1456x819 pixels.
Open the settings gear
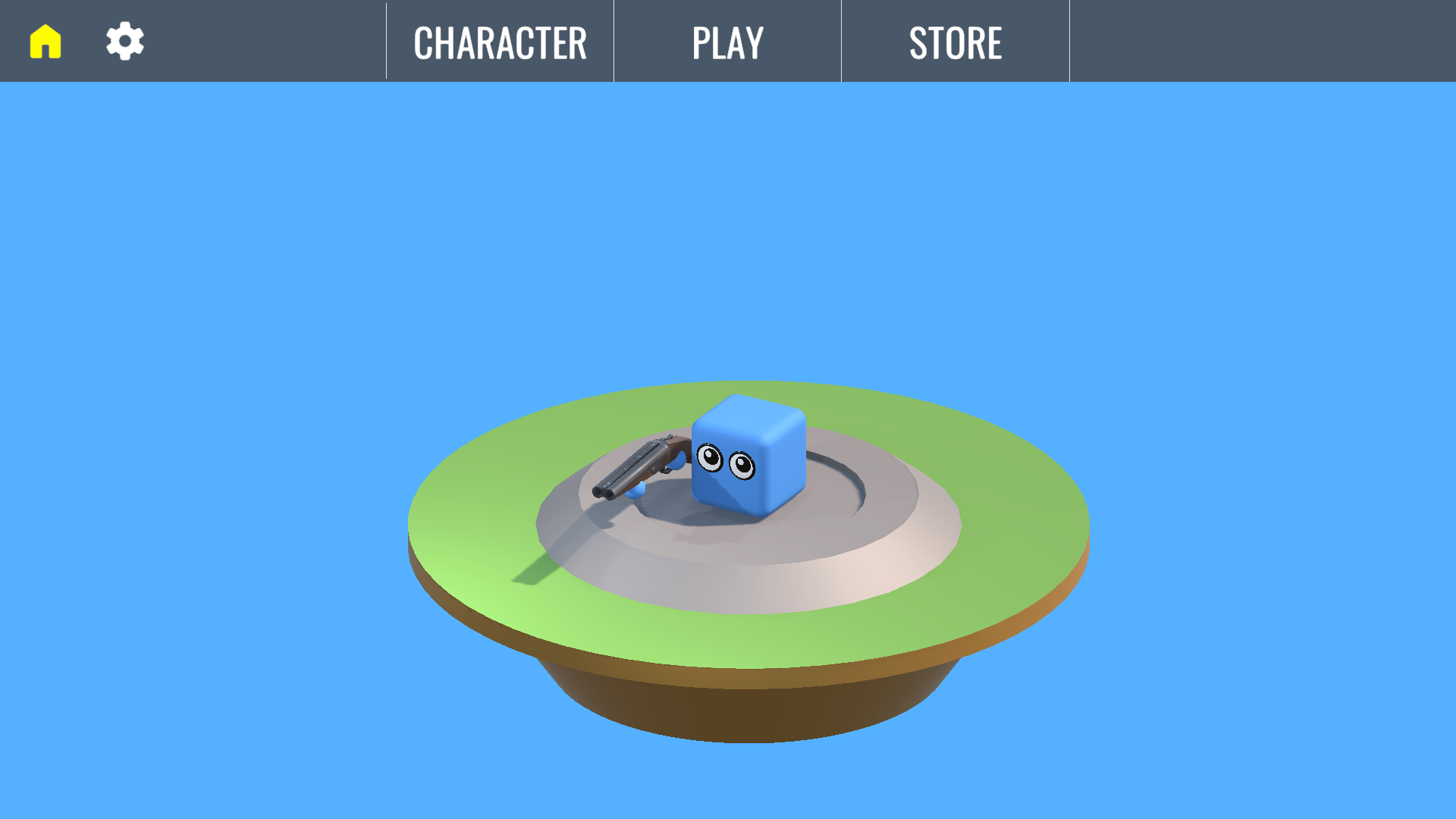pos(125,41)
